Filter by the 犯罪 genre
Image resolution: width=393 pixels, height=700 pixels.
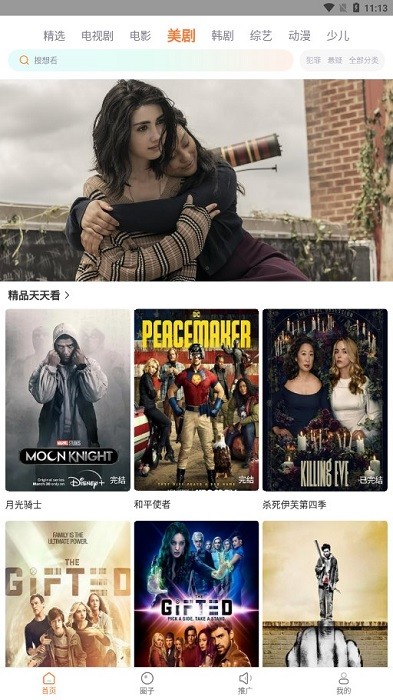pos(314,60)
